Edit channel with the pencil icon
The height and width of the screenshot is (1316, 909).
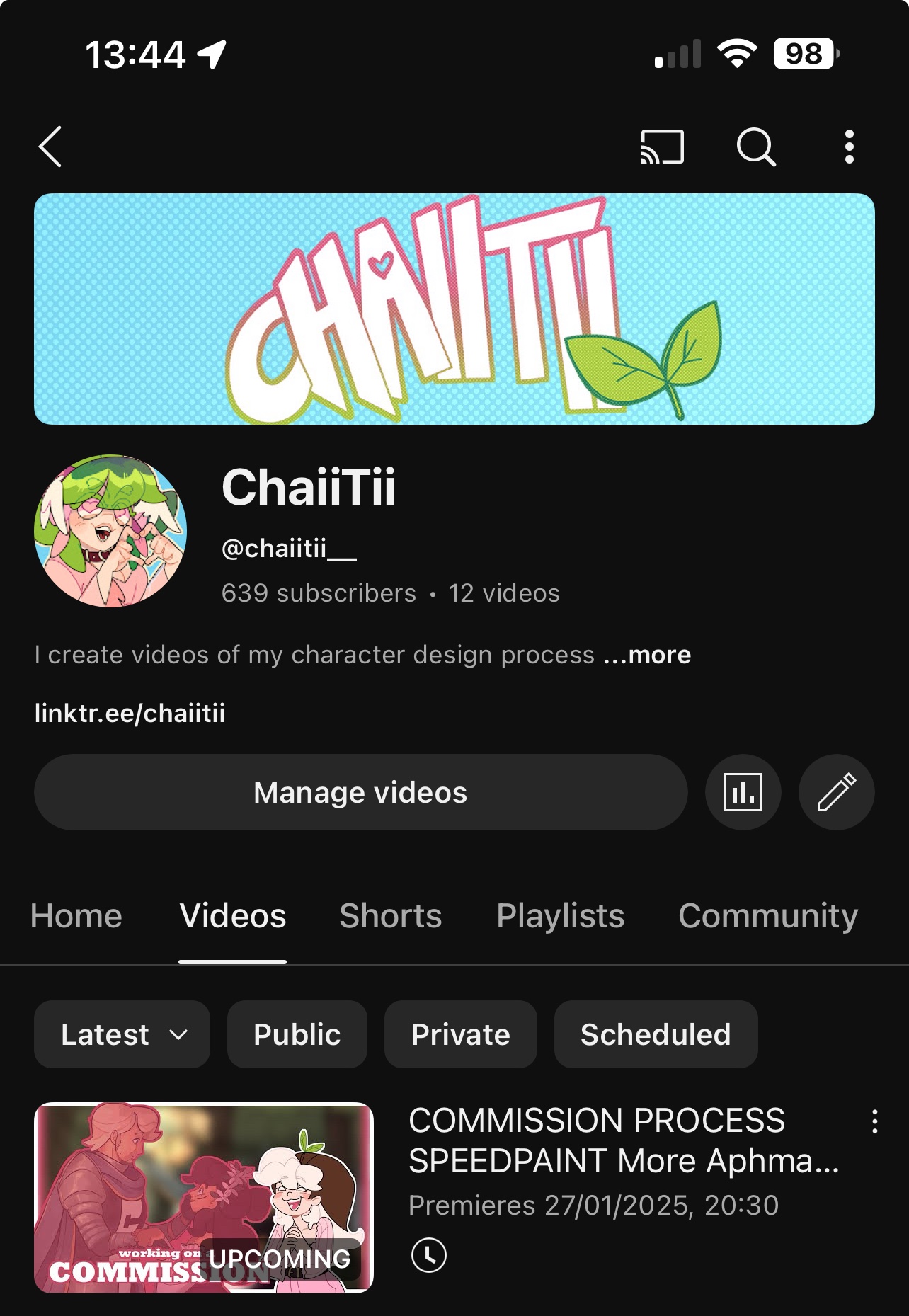coord(836,792)
